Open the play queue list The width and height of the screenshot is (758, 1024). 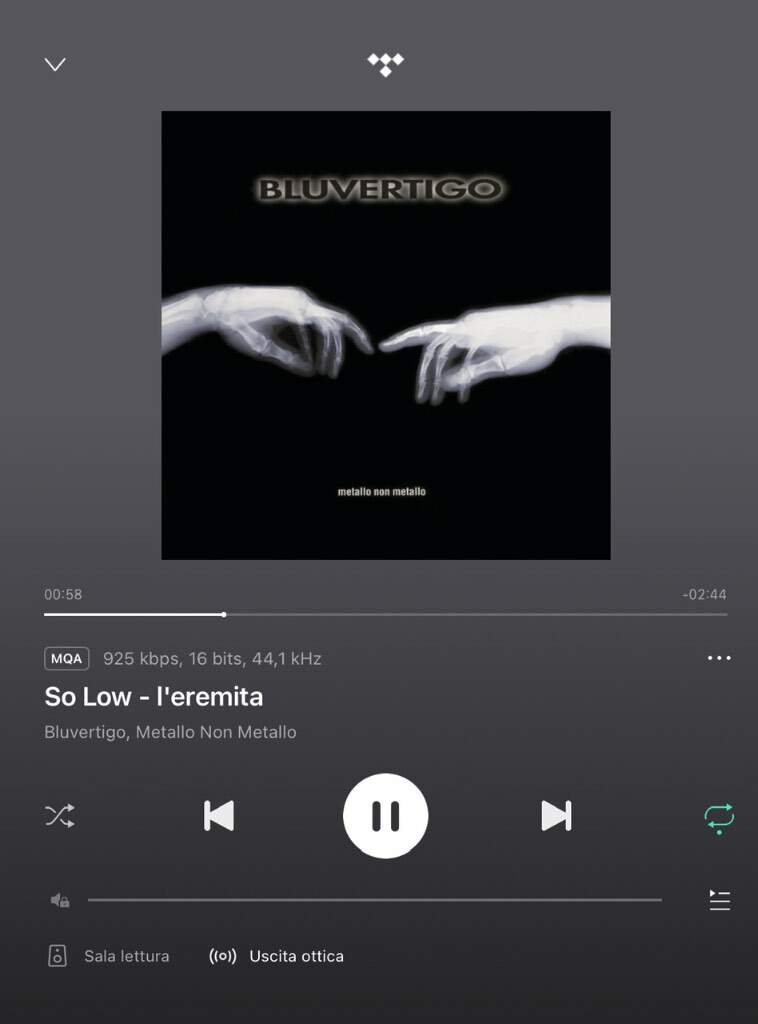tap(719, 900)
